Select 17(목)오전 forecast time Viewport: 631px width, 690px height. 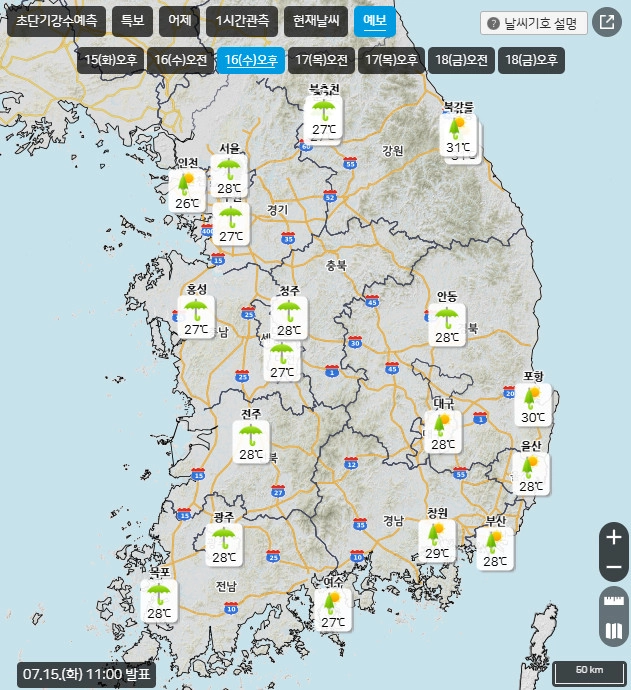322,61
